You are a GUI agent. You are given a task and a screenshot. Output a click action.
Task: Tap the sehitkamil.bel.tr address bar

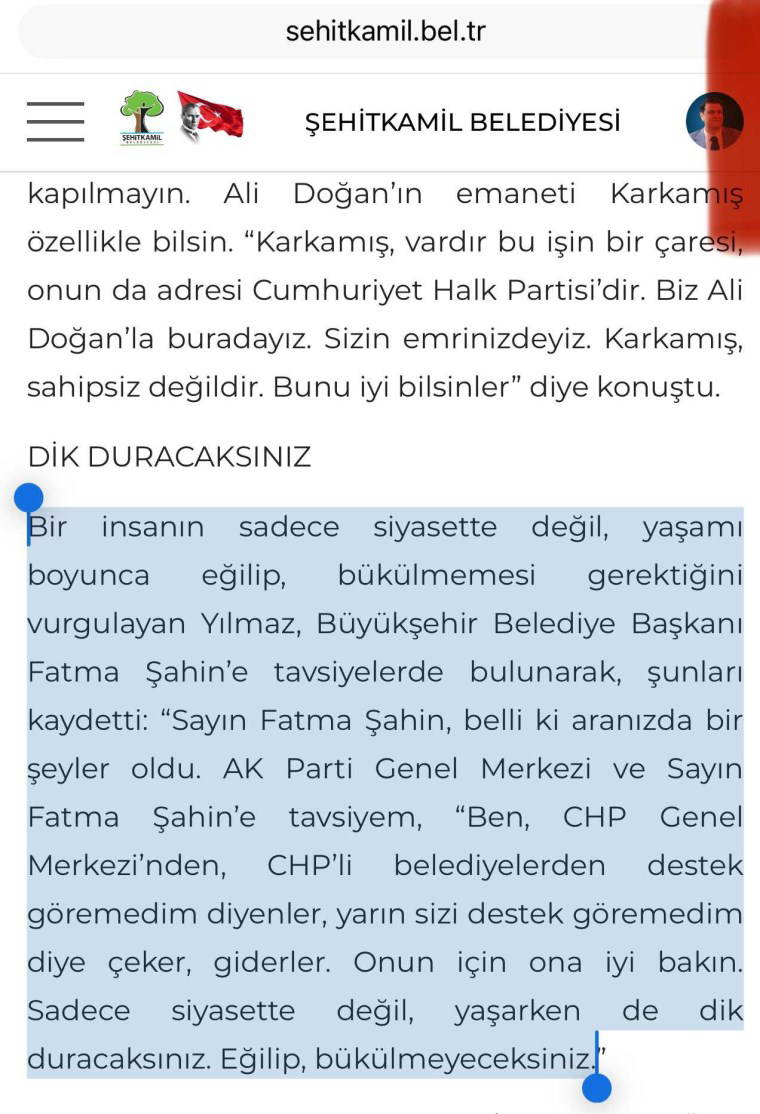tap(385, 31)
